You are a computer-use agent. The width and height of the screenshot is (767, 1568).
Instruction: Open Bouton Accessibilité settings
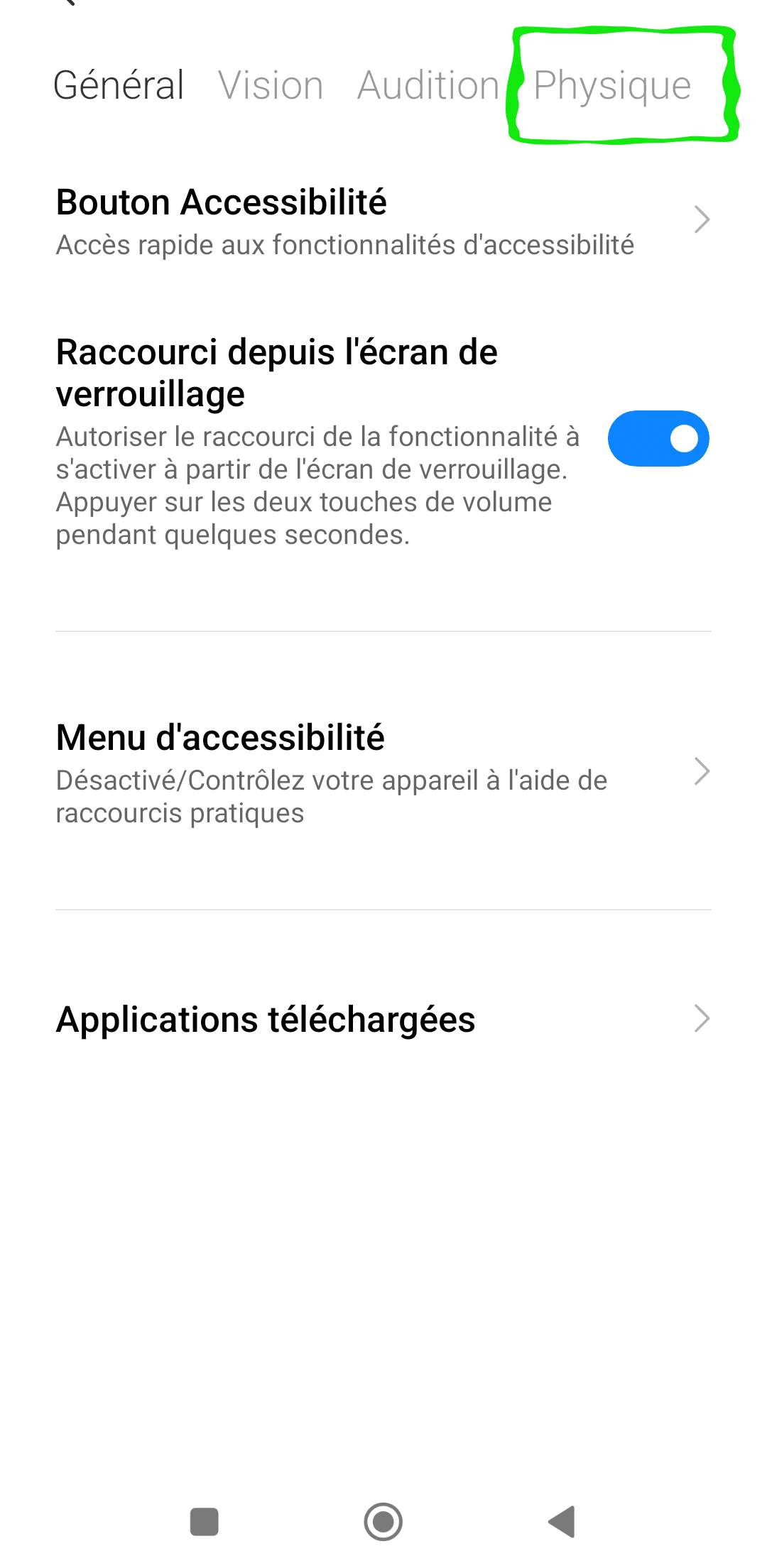(383, 220)
